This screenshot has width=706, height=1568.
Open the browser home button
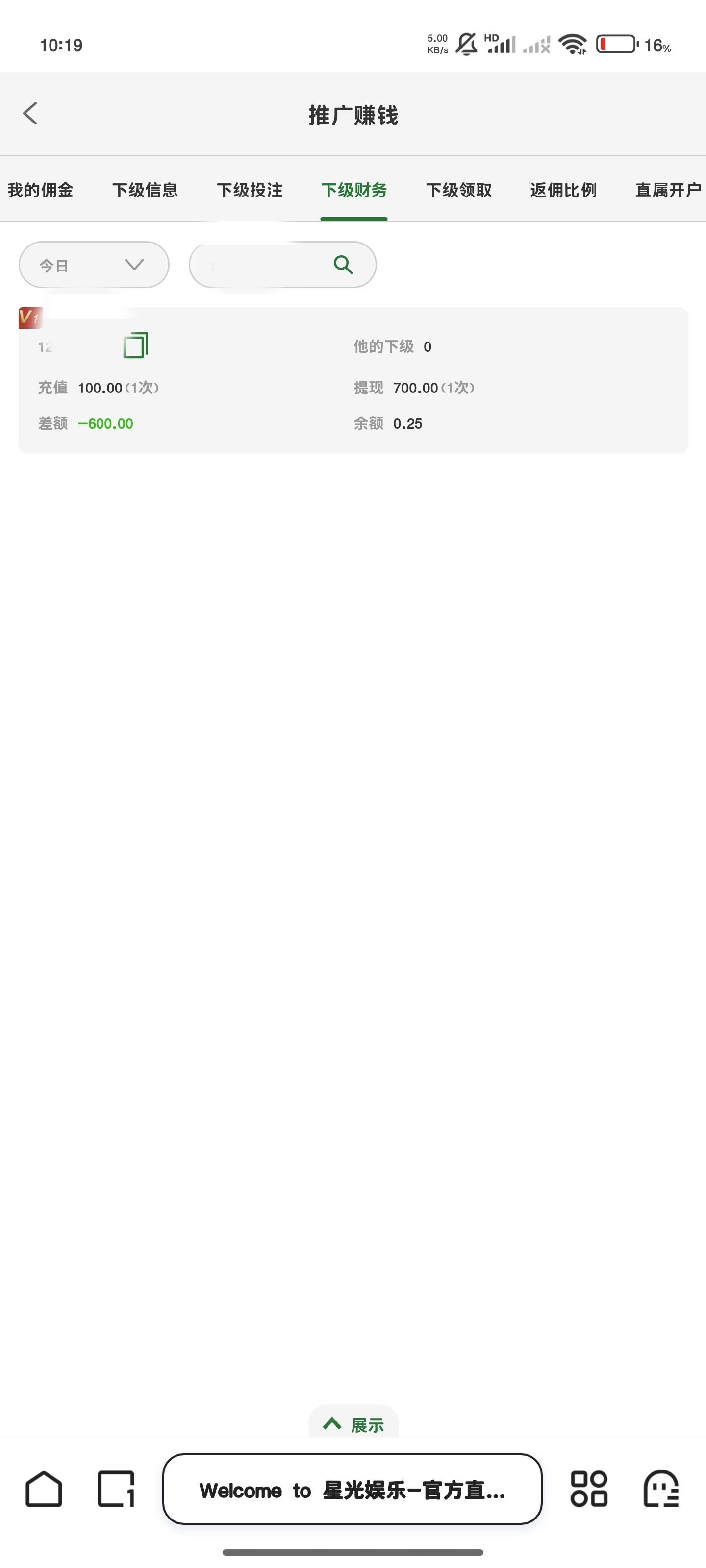(44, 1489)
